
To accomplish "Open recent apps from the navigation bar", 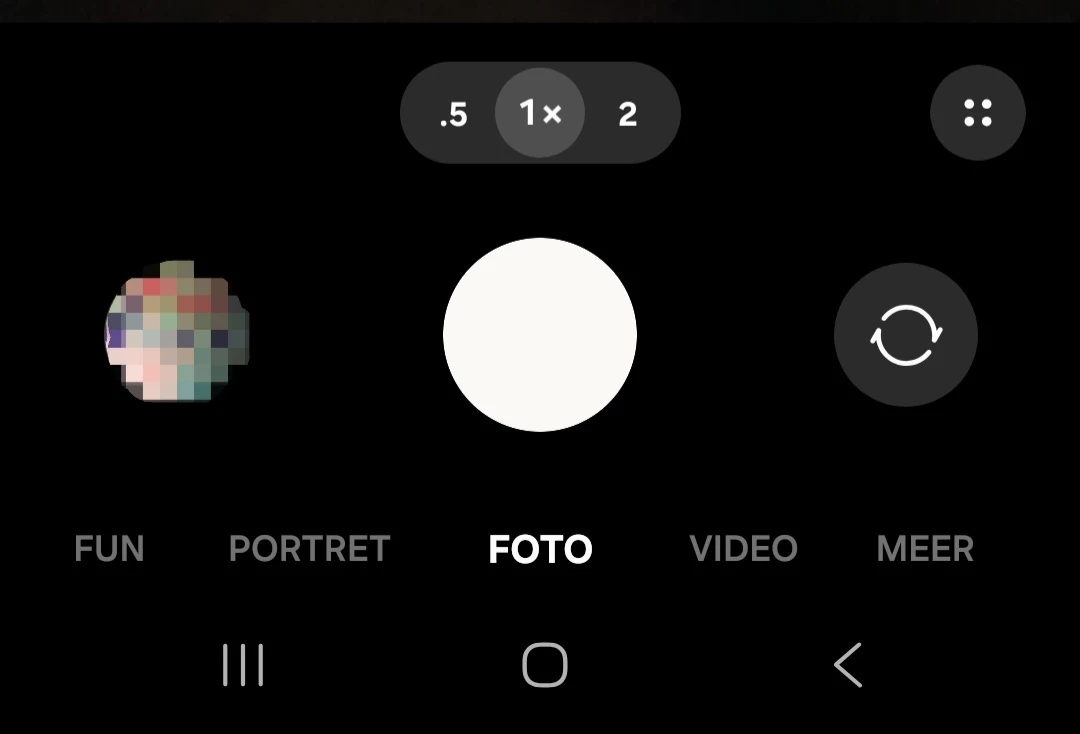I will (243, 665).
